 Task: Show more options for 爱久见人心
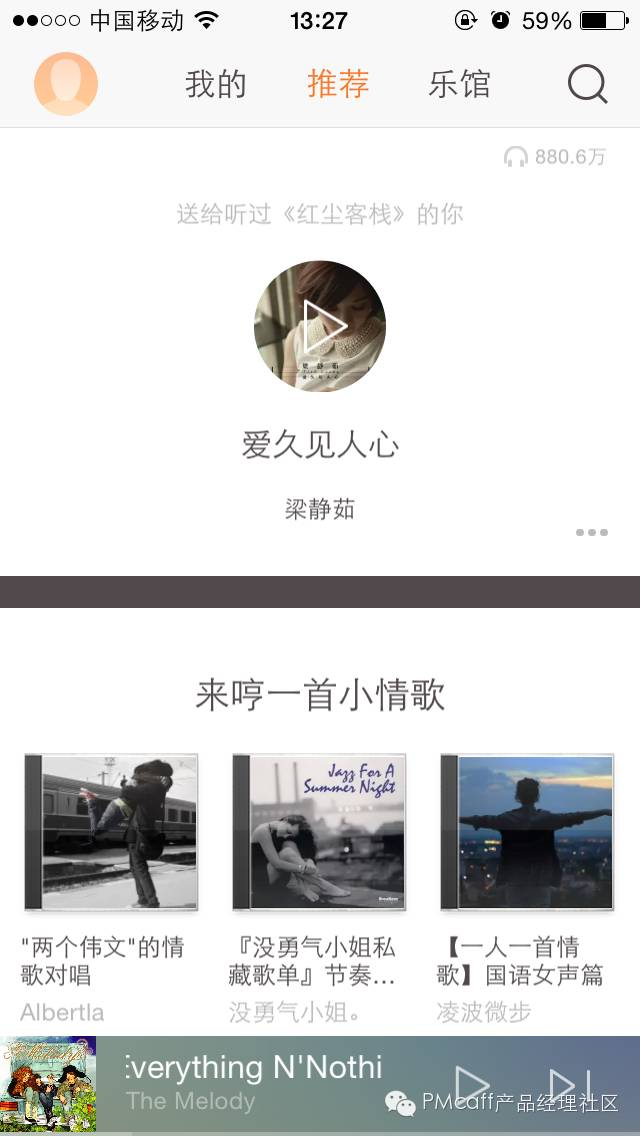click(591, 532)
